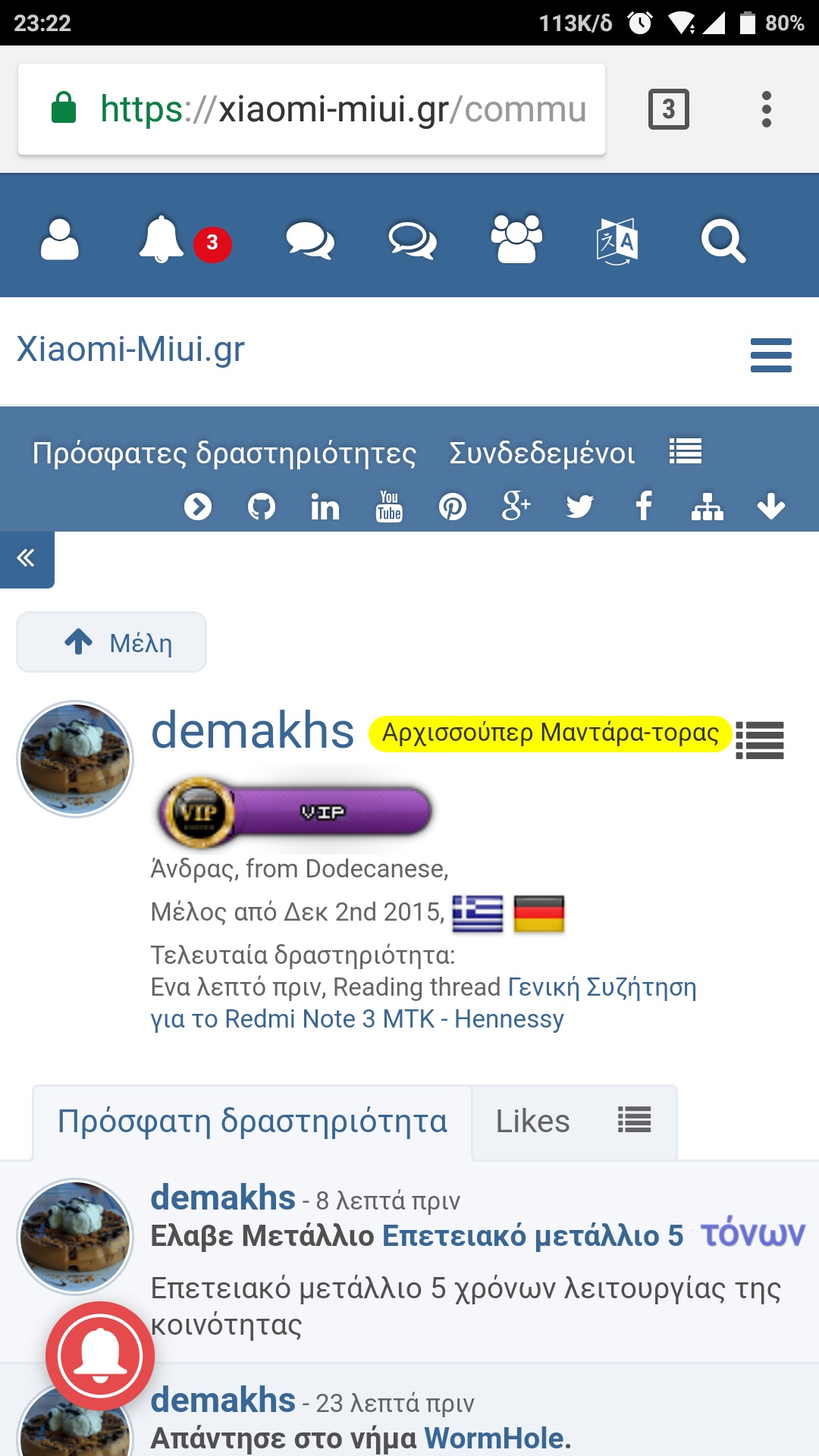Open the site search magnifier
This screenshot has width=819, height=1456.
click(x=723, y=241)
